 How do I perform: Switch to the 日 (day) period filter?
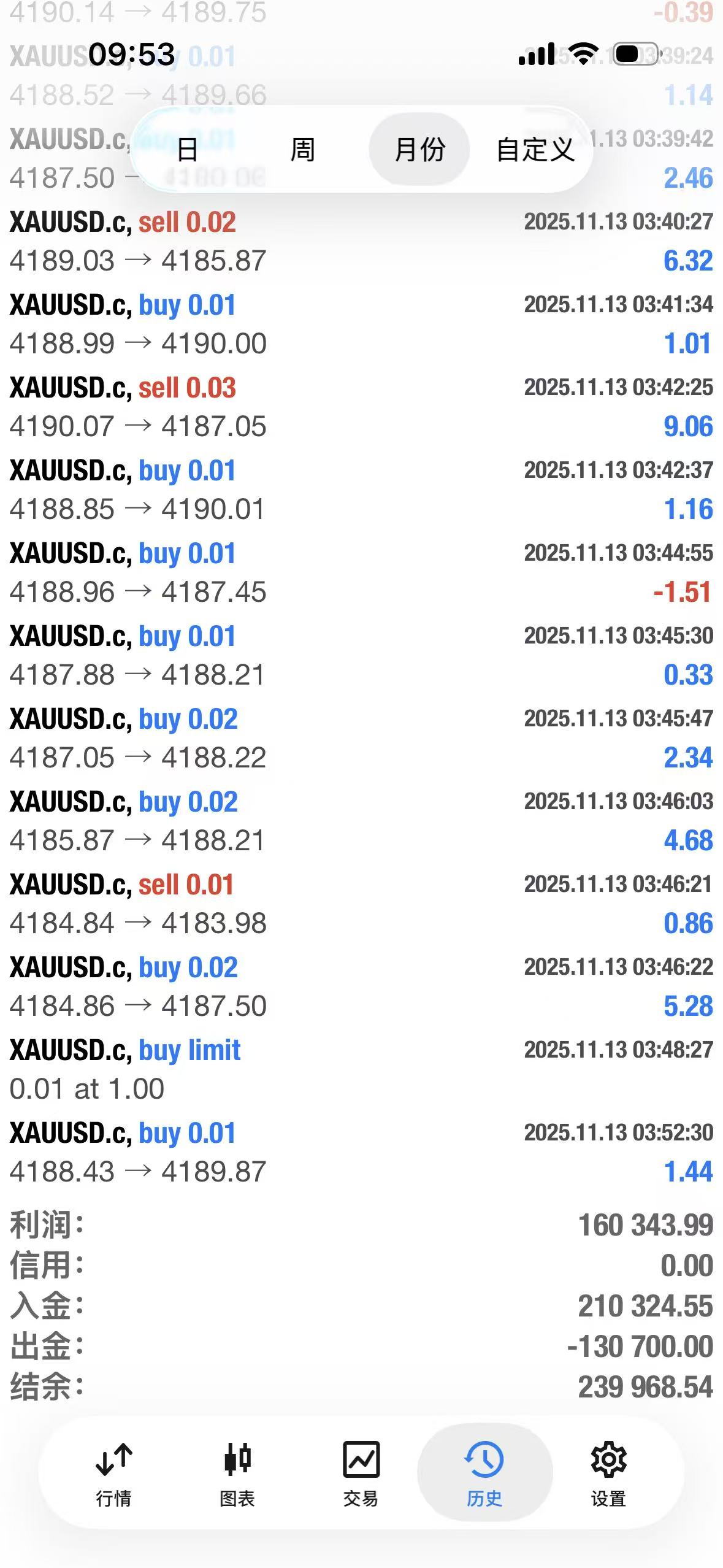click(188, 150)
